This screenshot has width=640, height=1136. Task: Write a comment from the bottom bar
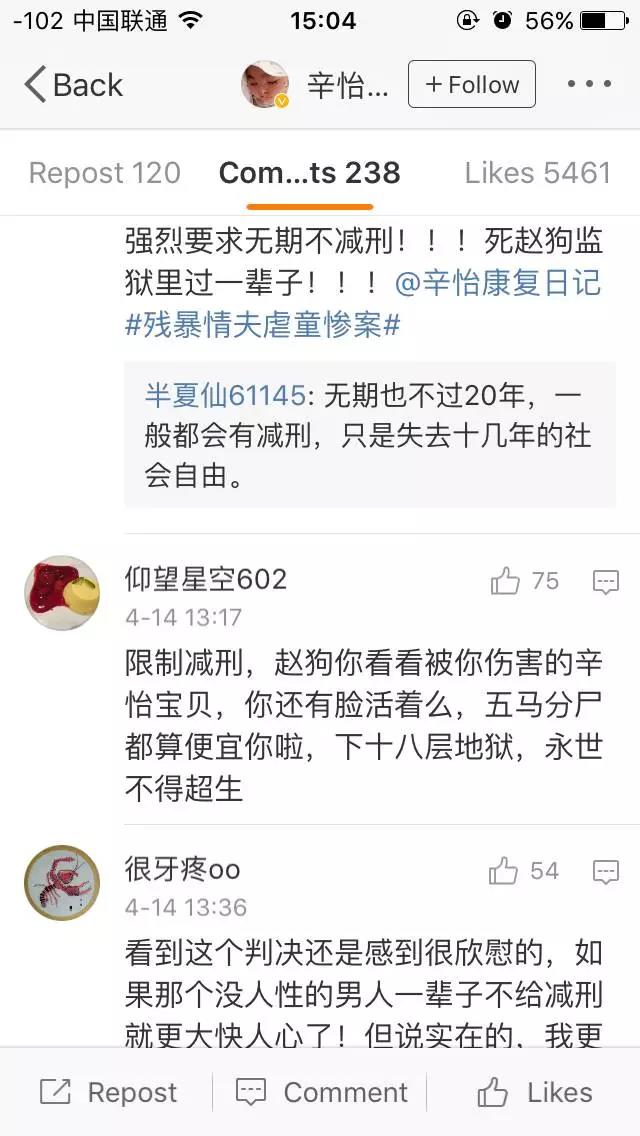(x=321, y=1092)
